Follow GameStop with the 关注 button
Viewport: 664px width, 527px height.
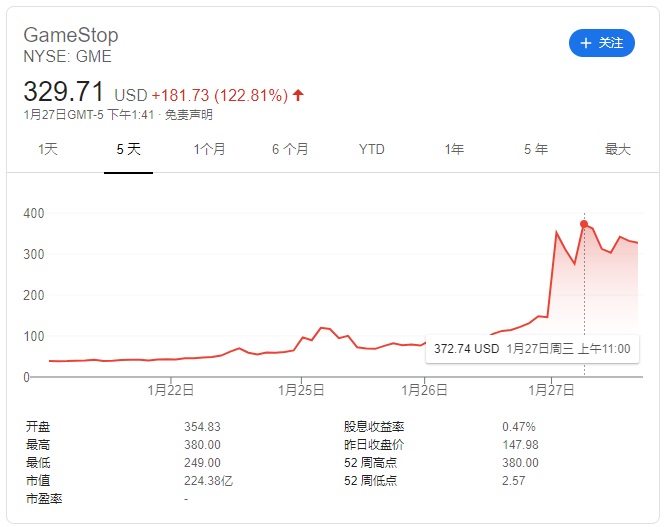pos(601,43)
